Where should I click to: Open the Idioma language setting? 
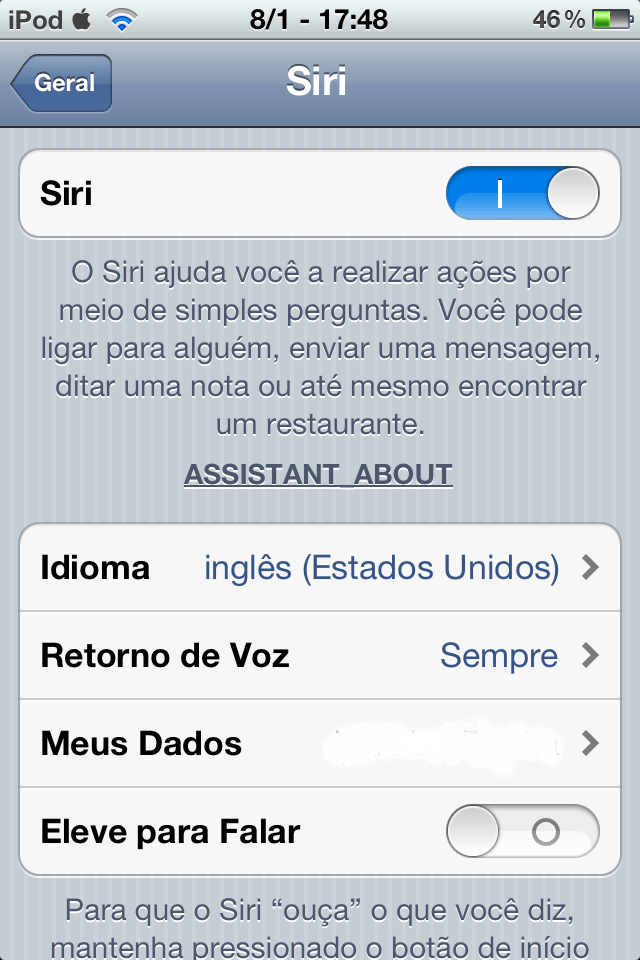click(320, 568)
